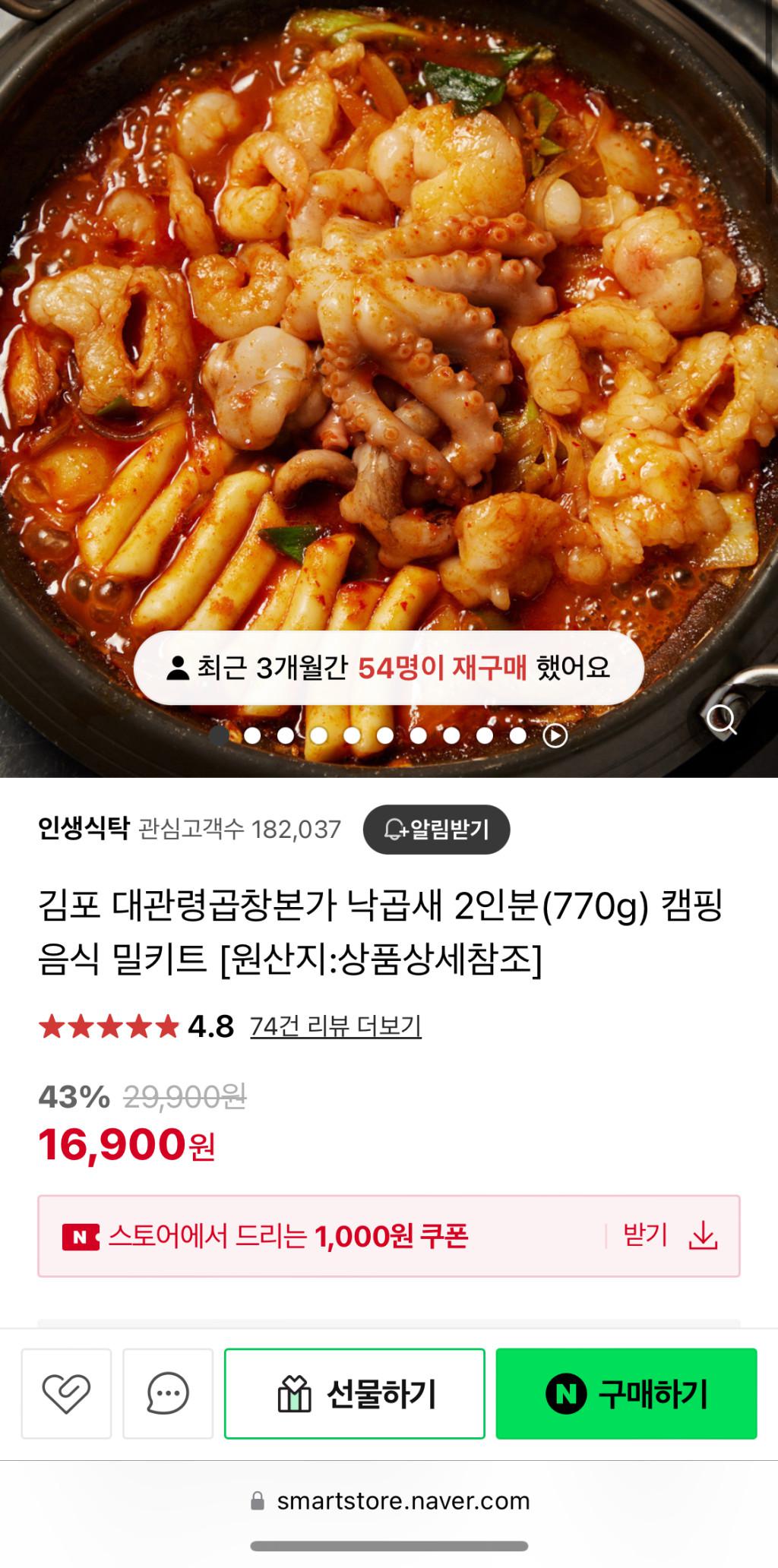Open 74건 리뷰 더보기 link
The width and height of the screenshot is (778, 1568).
(335, 1026)
